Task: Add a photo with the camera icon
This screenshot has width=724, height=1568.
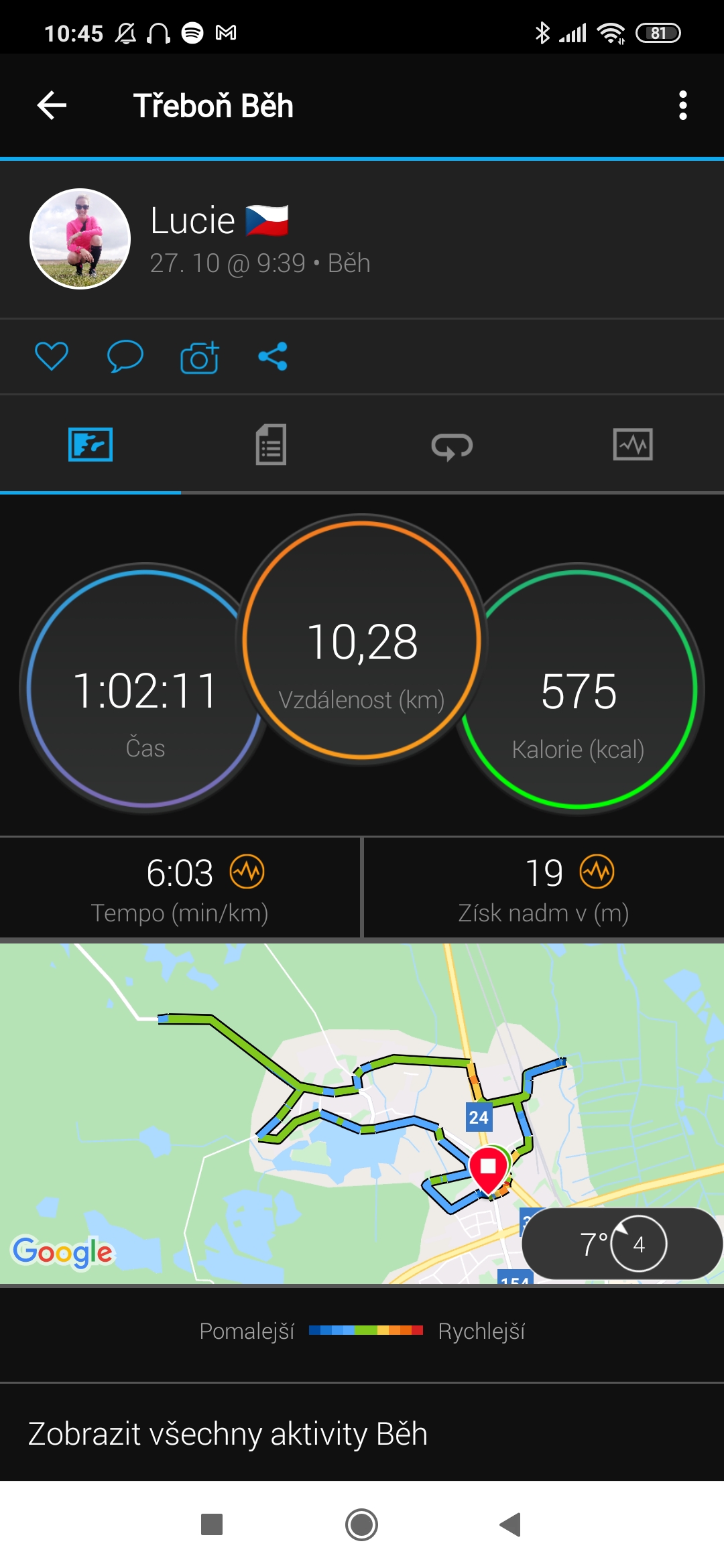Action: [x=199, y=356]
